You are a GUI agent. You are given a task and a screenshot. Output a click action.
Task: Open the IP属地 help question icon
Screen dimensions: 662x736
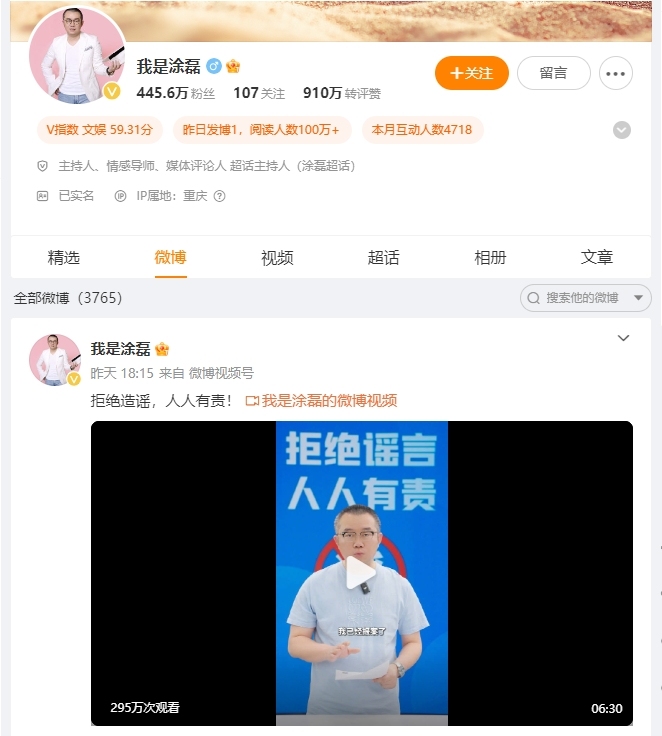(x=219, y=196)
